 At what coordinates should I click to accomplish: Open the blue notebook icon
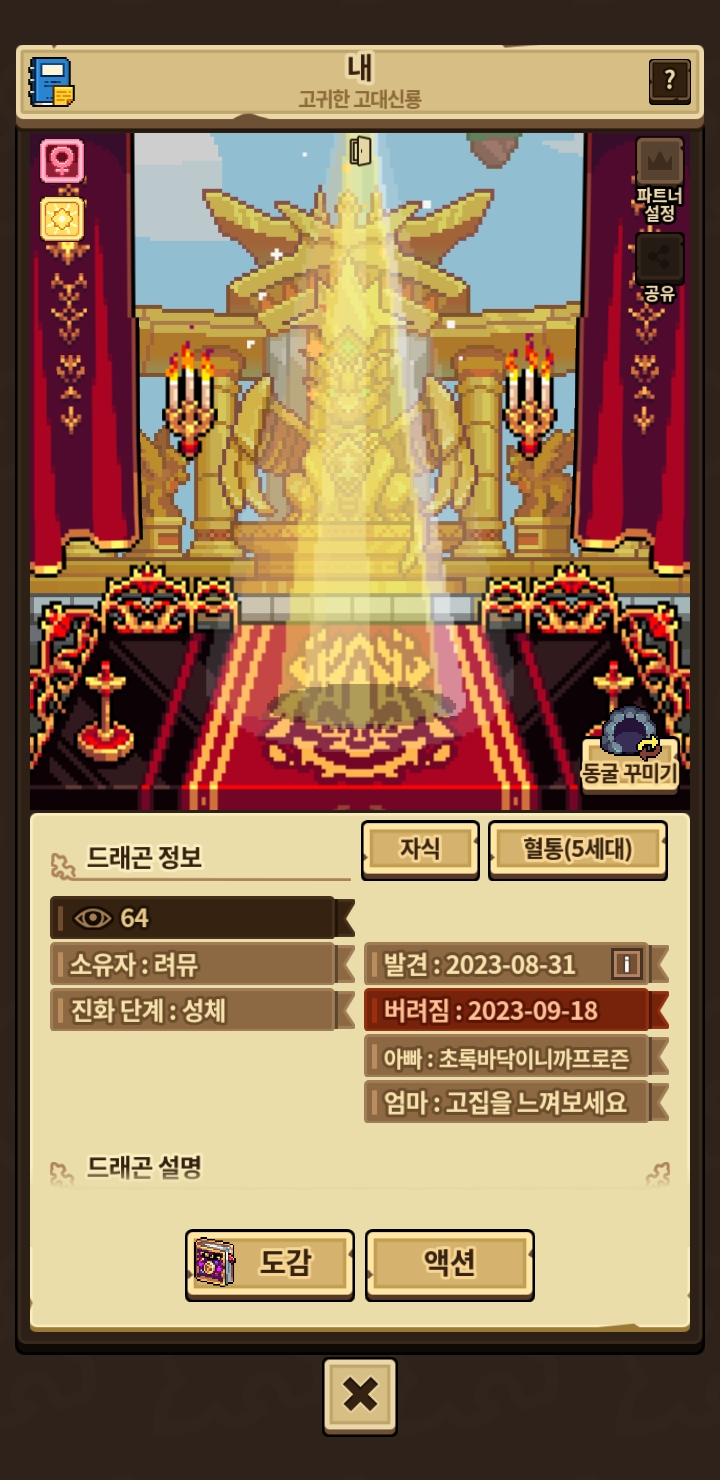51,82
